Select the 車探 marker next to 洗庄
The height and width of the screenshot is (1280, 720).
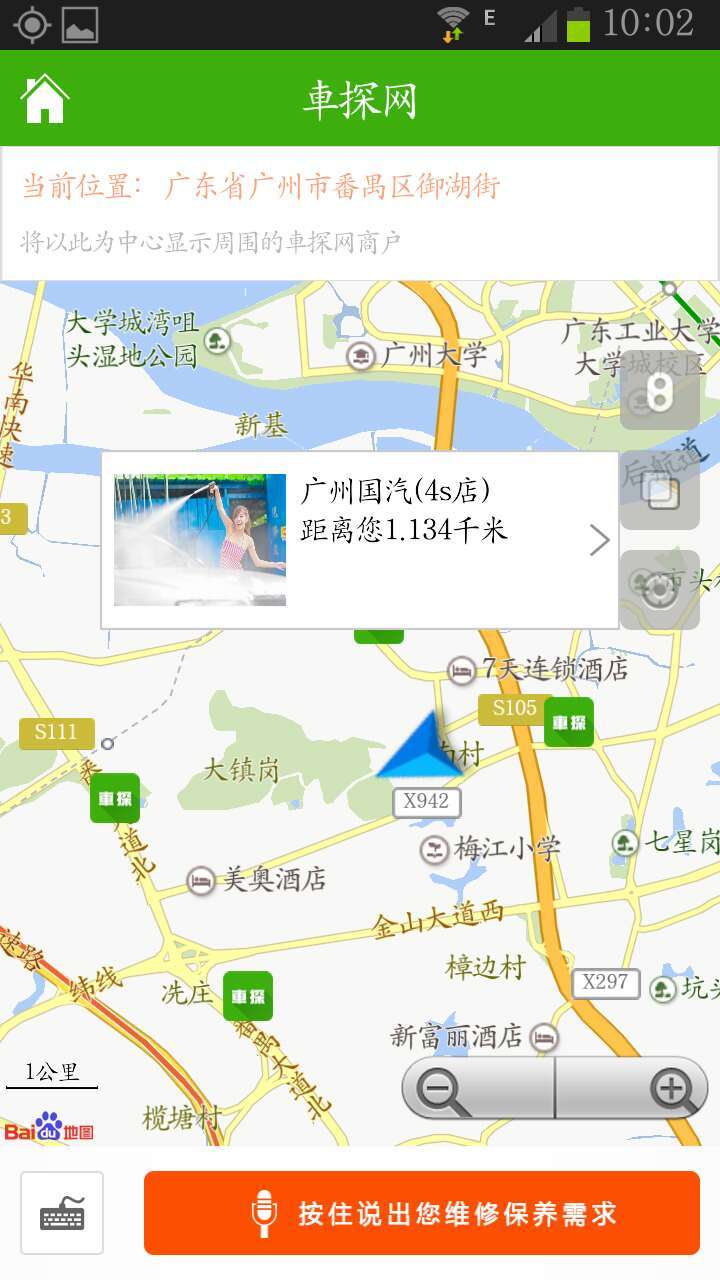(247, 996)
